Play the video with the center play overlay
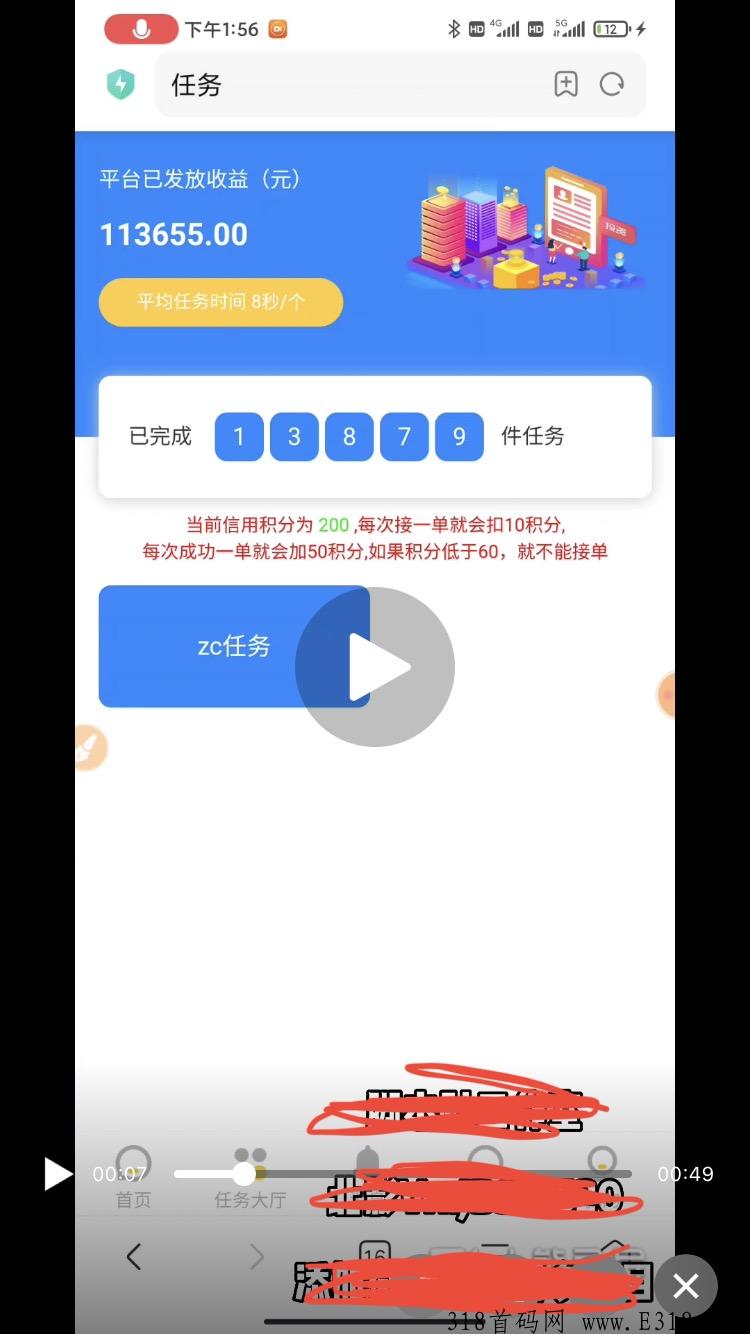The height and width of the screenshot is (1334, 750). (375, 667)
